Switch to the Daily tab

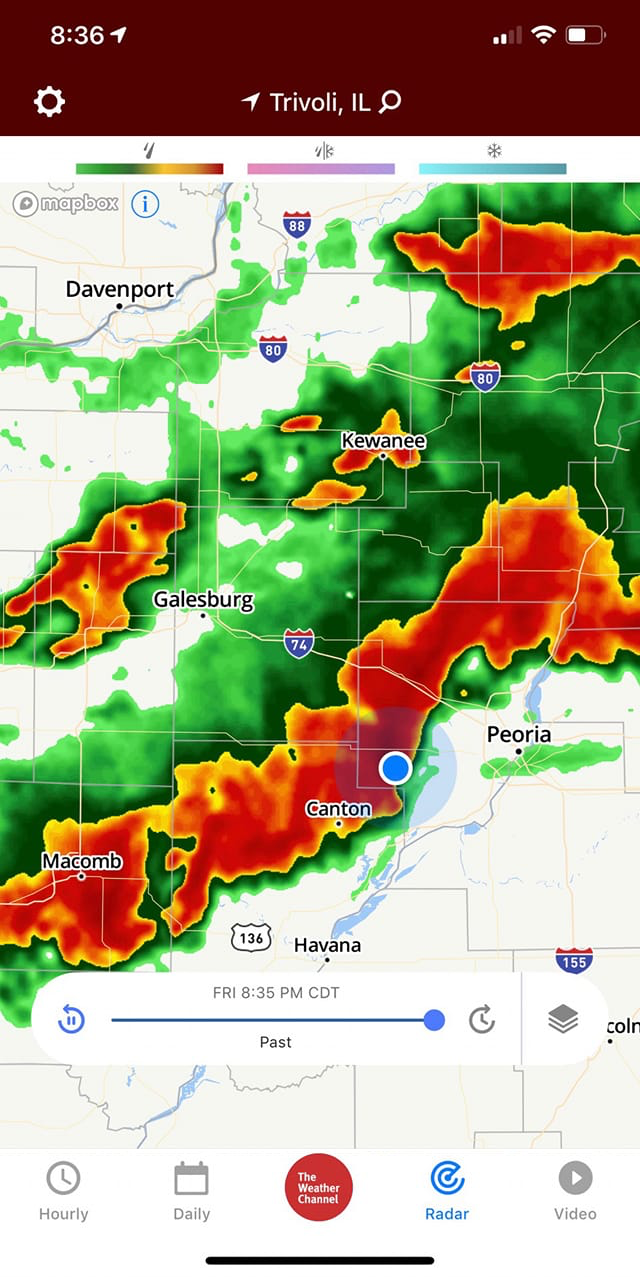pos(191,1192)
